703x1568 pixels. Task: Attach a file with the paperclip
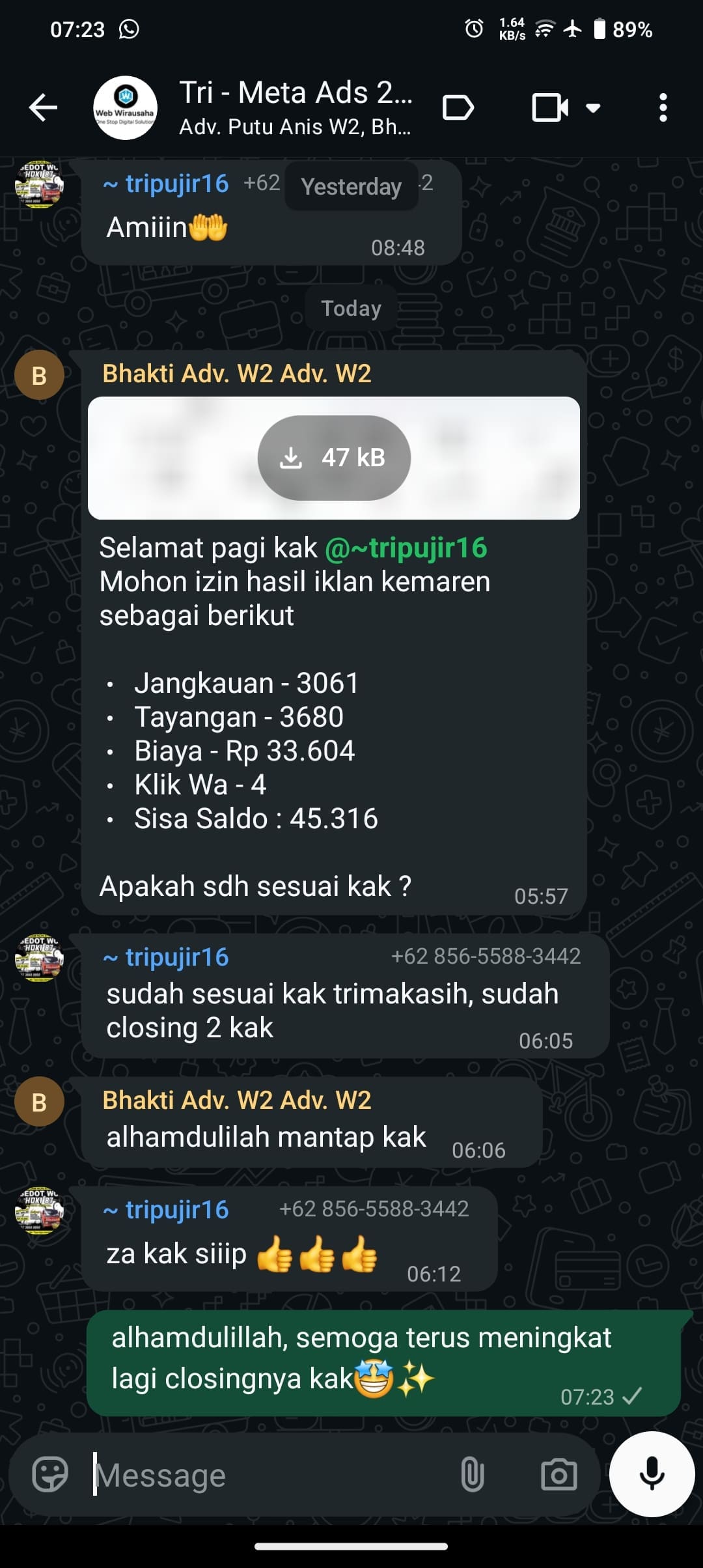472,1475
